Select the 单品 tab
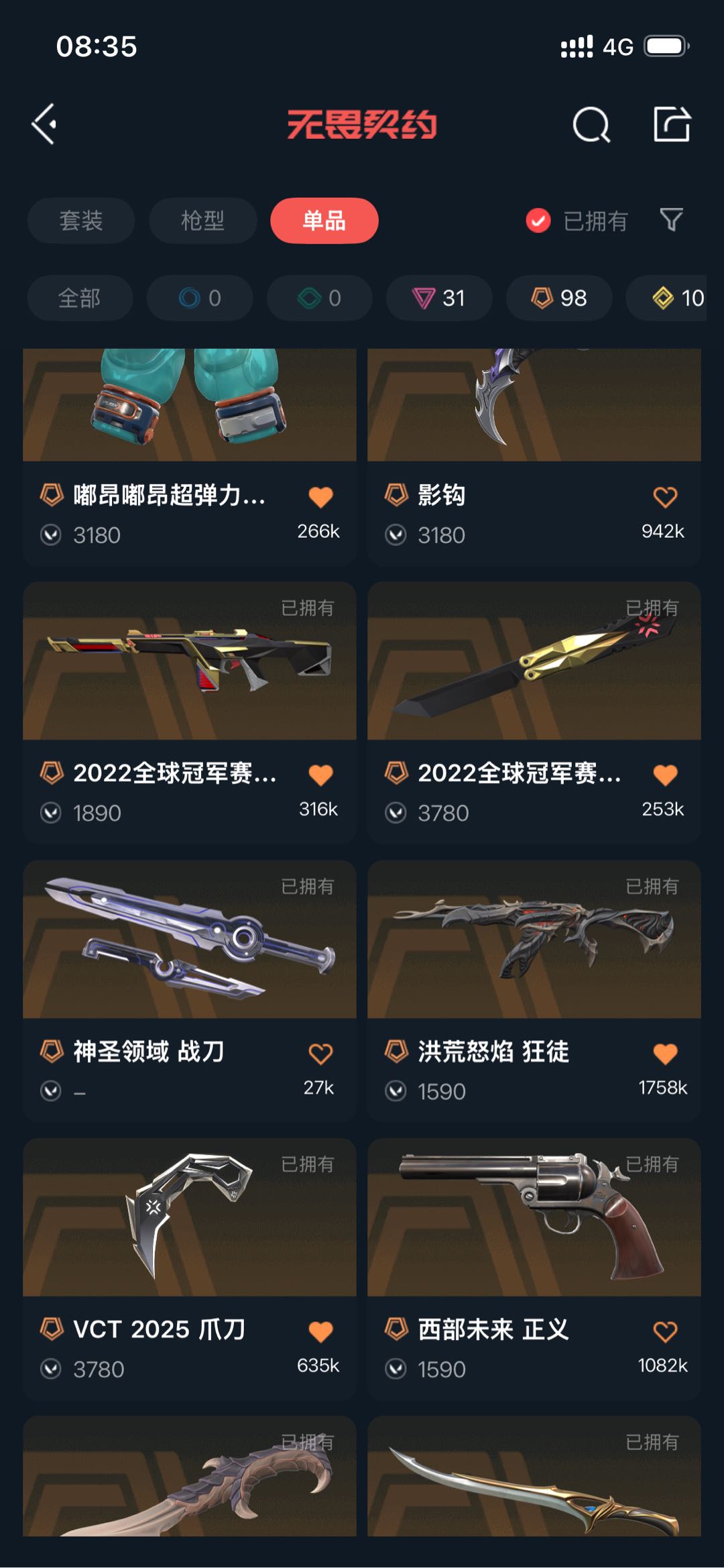The image size is (724, 1568). (x=324, y=220)
